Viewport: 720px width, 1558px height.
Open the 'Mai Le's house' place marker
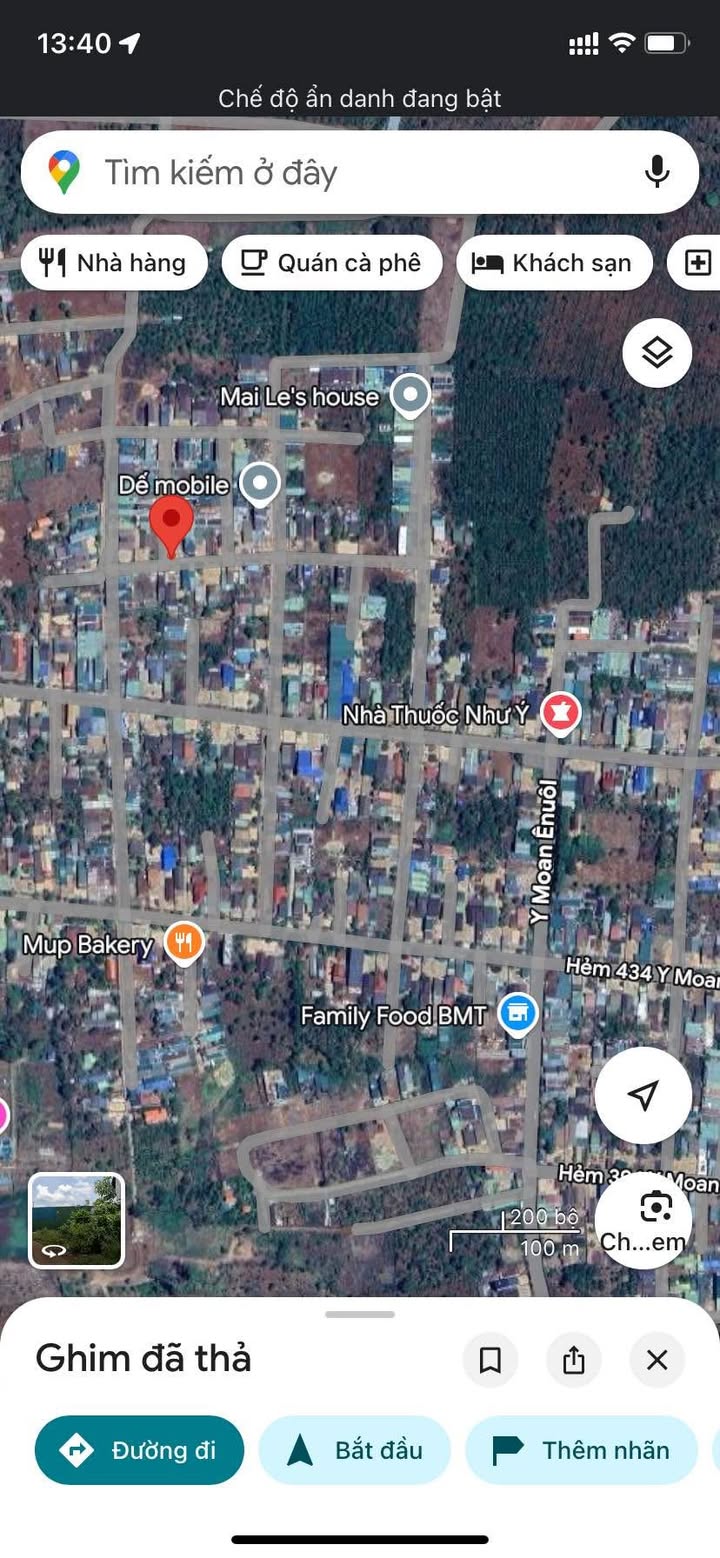tap(409, 396)
